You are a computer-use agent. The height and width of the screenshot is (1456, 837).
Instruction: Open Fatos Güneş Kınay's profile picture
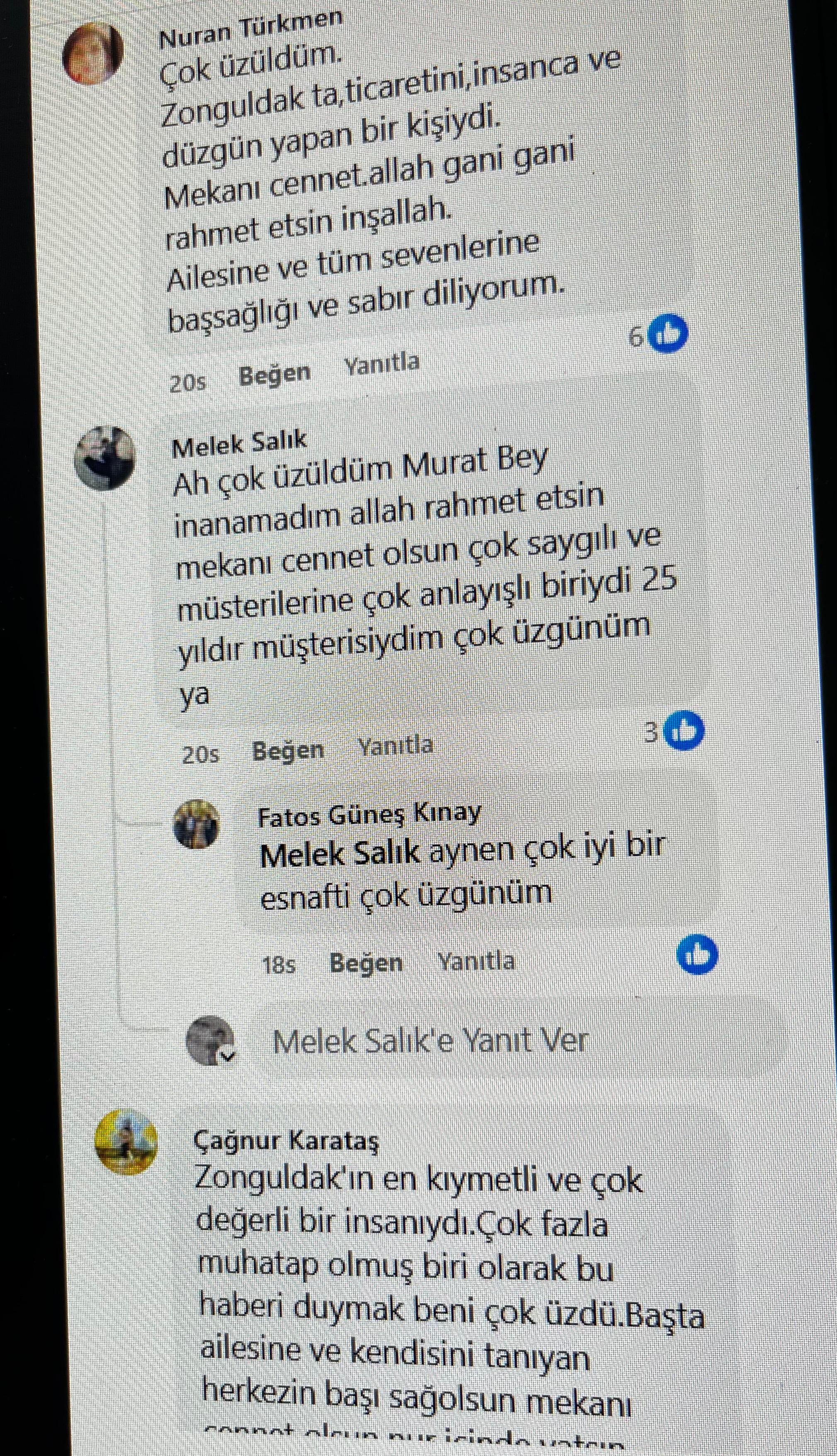[197, 824]
